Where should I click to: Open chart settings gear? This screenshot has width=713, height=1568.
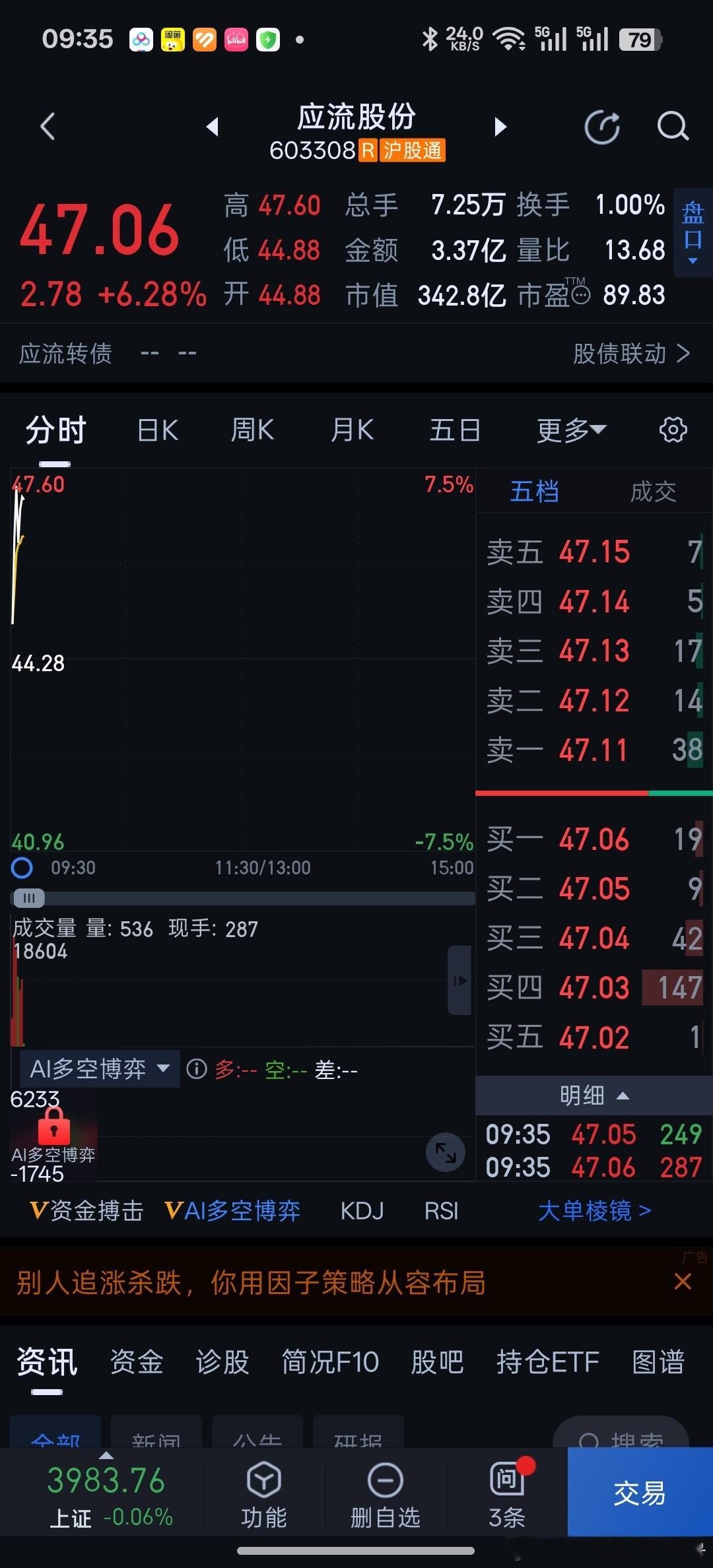point(673,430)
